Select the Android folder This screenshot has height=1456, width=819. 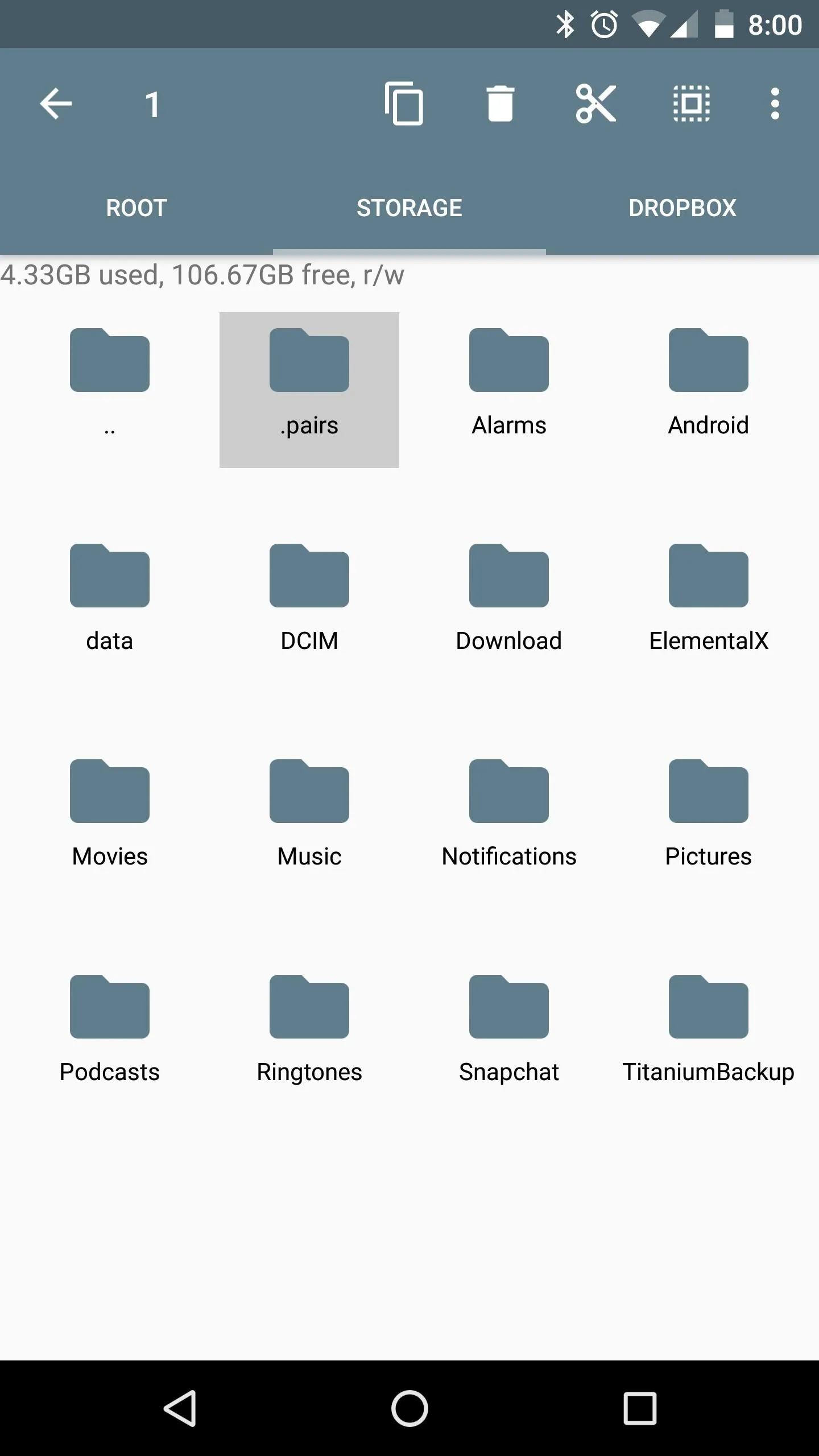click(x=709, y=390)
